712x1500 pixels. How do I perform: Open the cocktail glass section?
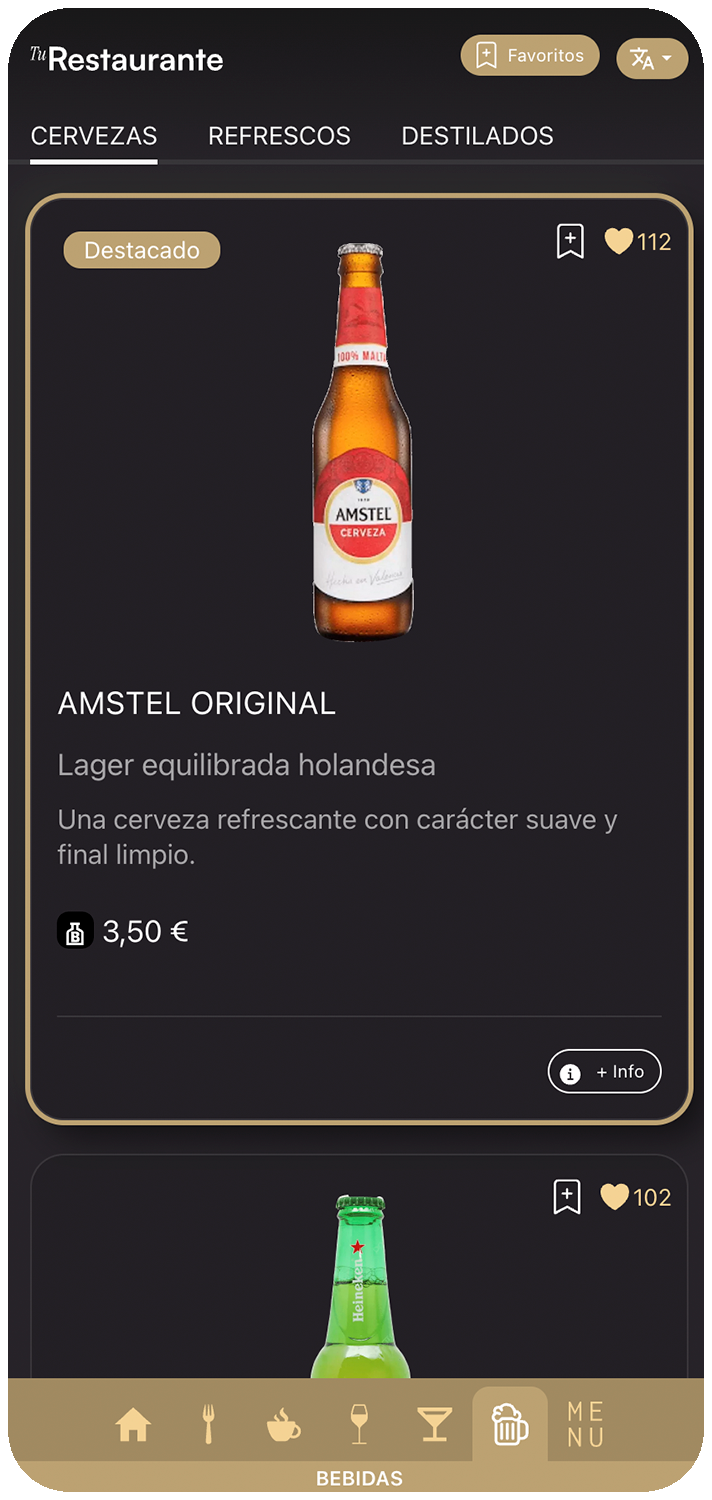434,1424
